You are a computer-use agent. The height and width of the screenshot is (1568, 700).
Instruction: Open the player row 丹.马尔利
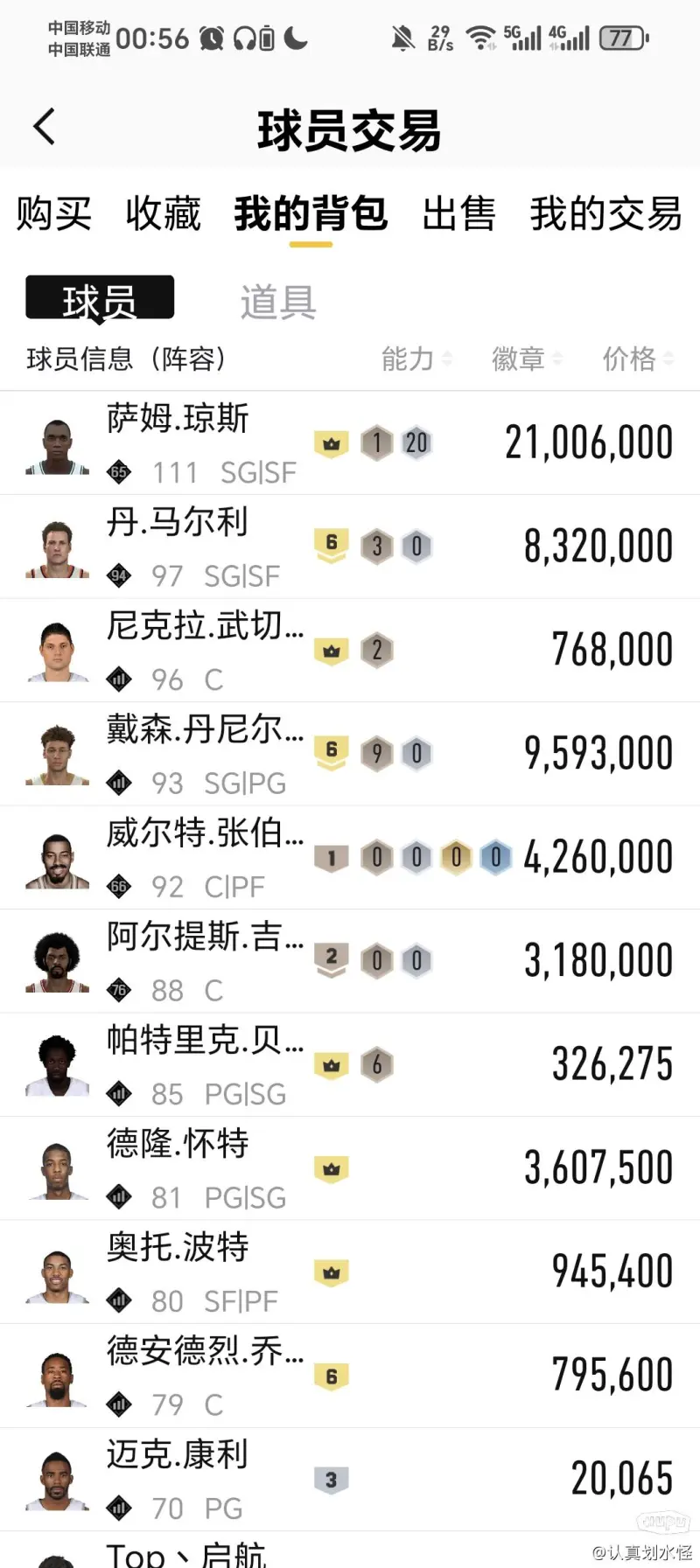350,547
